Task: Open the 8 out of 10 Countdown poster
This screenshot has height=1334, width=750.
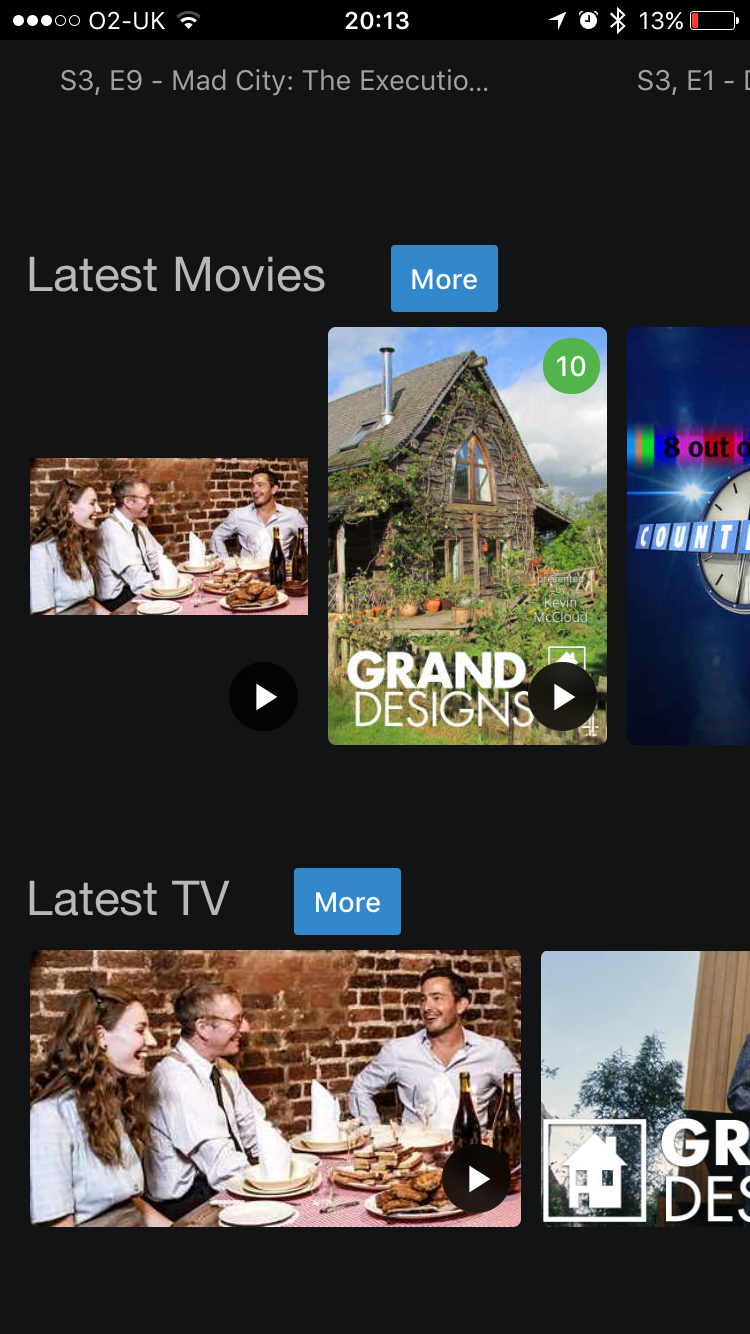Action: (690, 535)
